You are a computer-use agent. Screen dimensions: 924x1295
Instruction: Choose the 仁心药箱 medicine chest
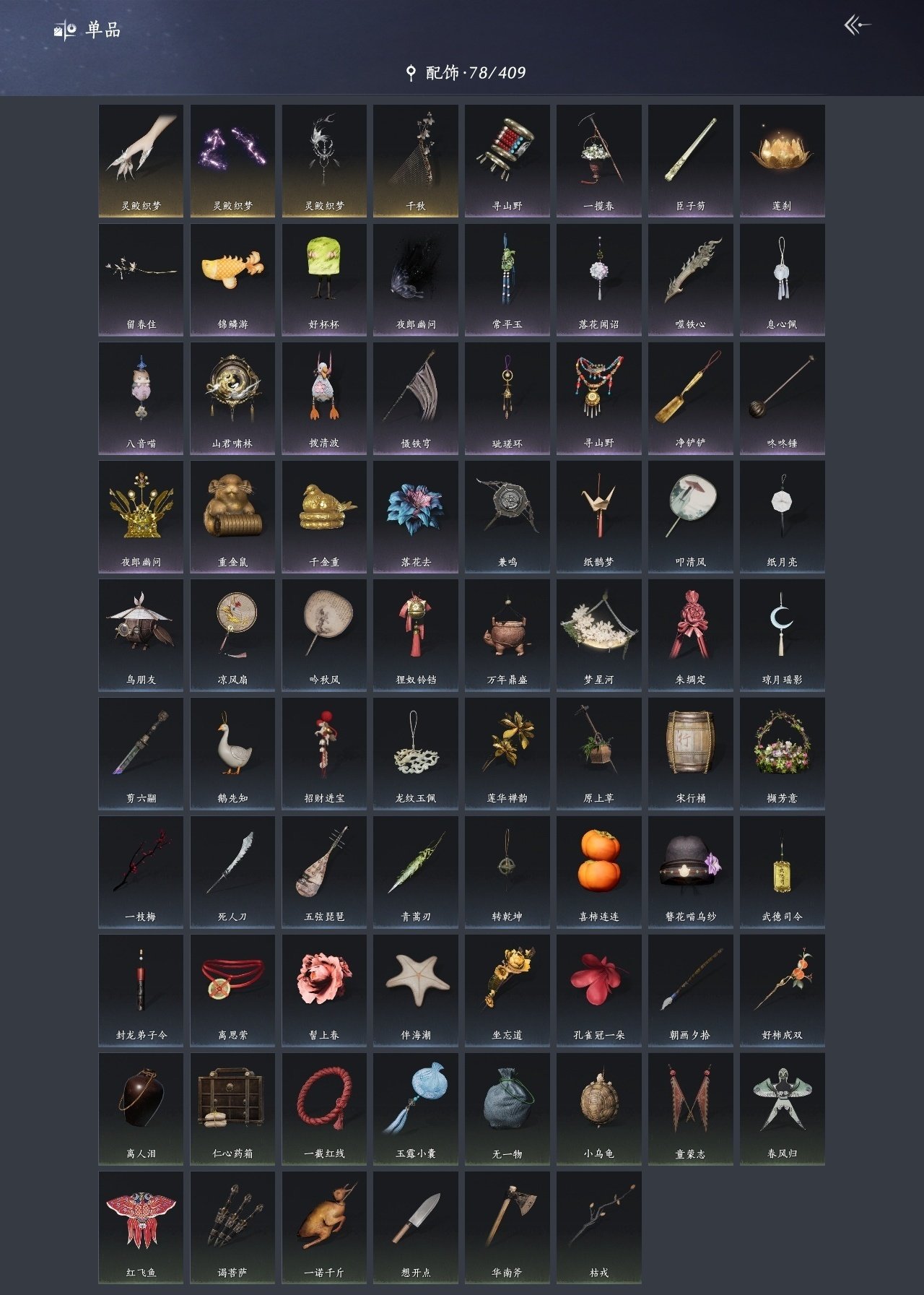pos(232,1108)
